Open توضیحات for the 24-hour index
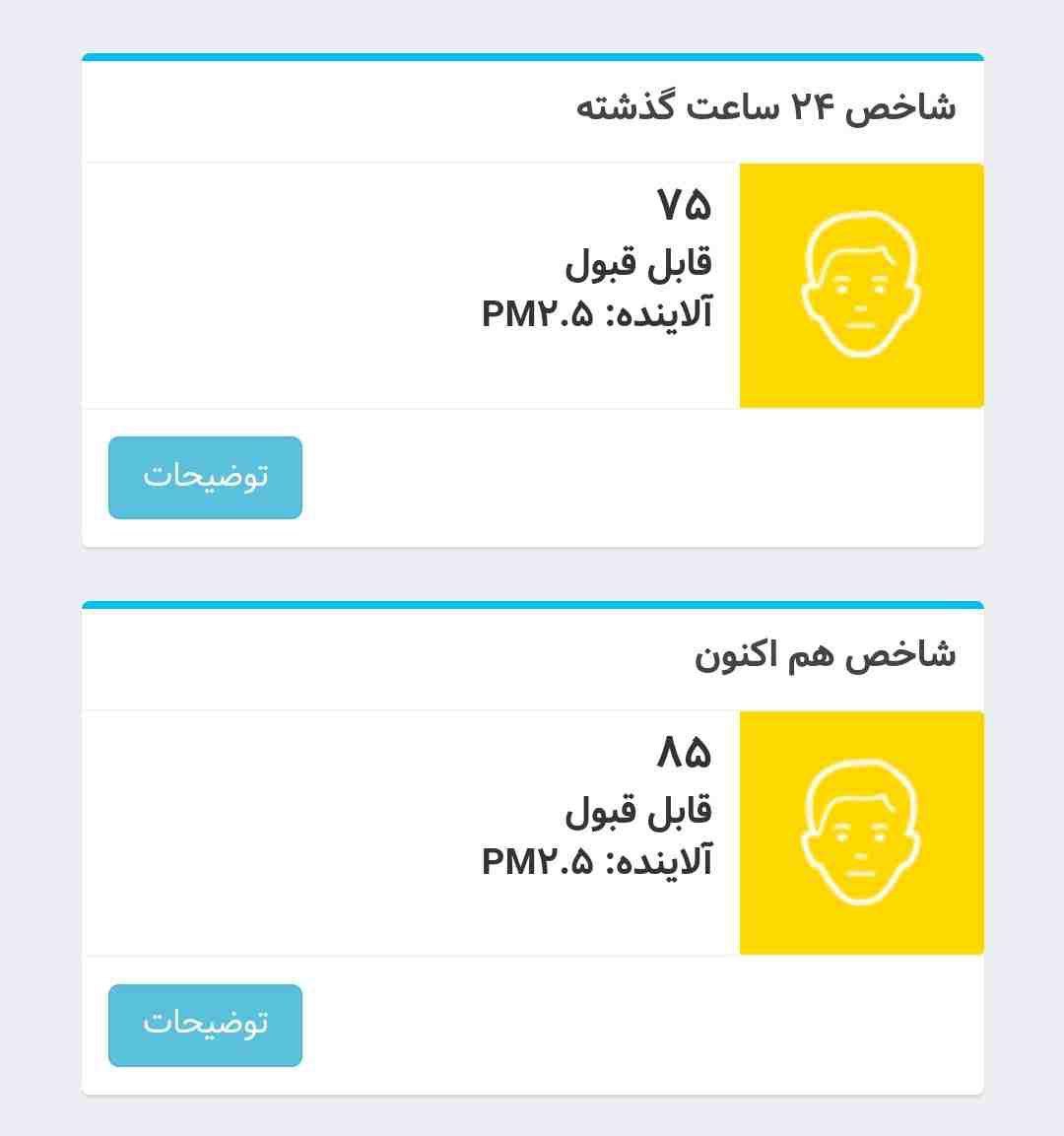 tap(205, 477)
